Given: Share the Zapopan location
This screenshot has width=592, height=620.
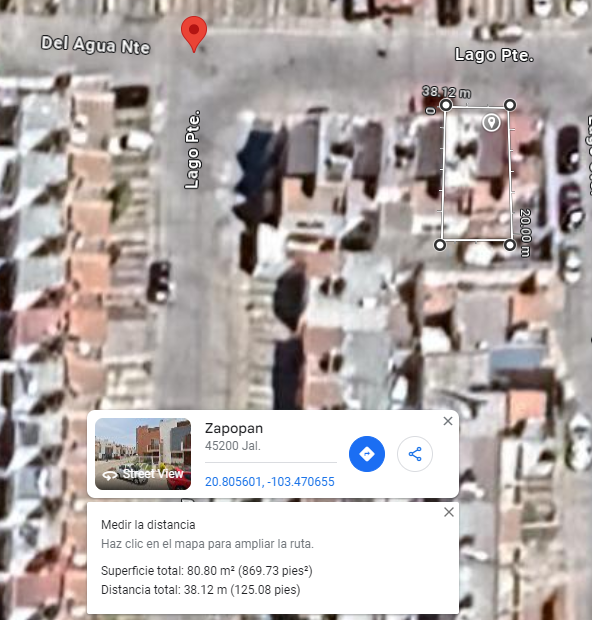Looking at the screenshot, I should tap(414, 454).
